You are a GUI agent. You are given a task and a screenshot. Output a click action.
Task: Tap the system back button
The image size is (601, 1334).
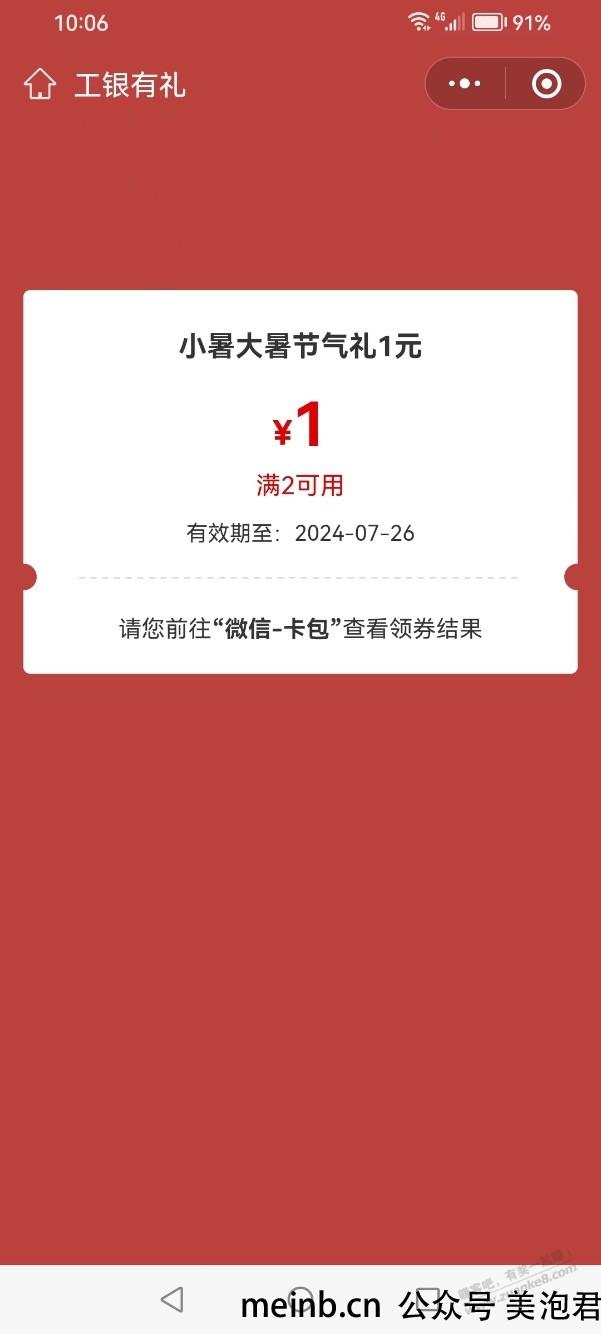172,1299
